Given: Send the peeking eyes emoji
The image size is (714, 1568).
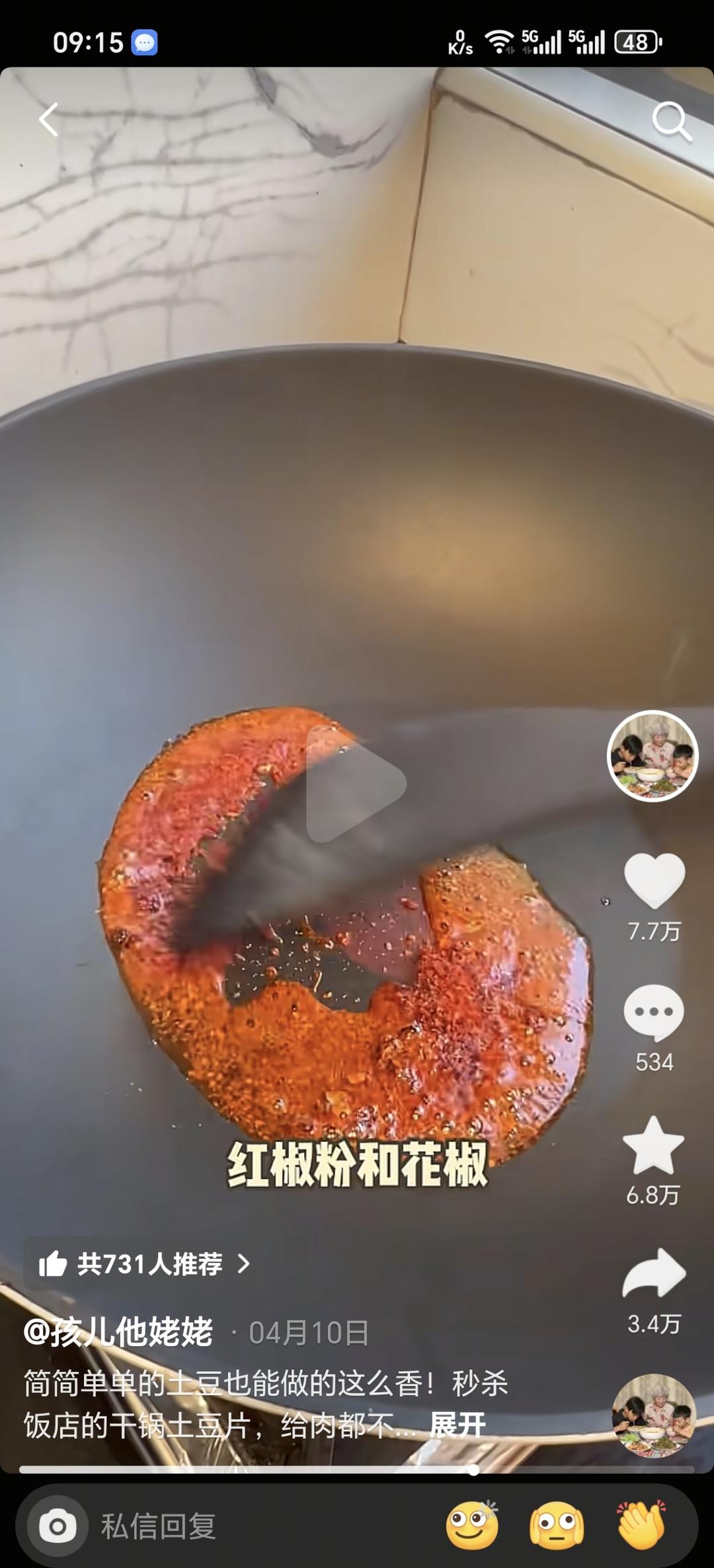Looking at the screenshot, I should 557,1526.
